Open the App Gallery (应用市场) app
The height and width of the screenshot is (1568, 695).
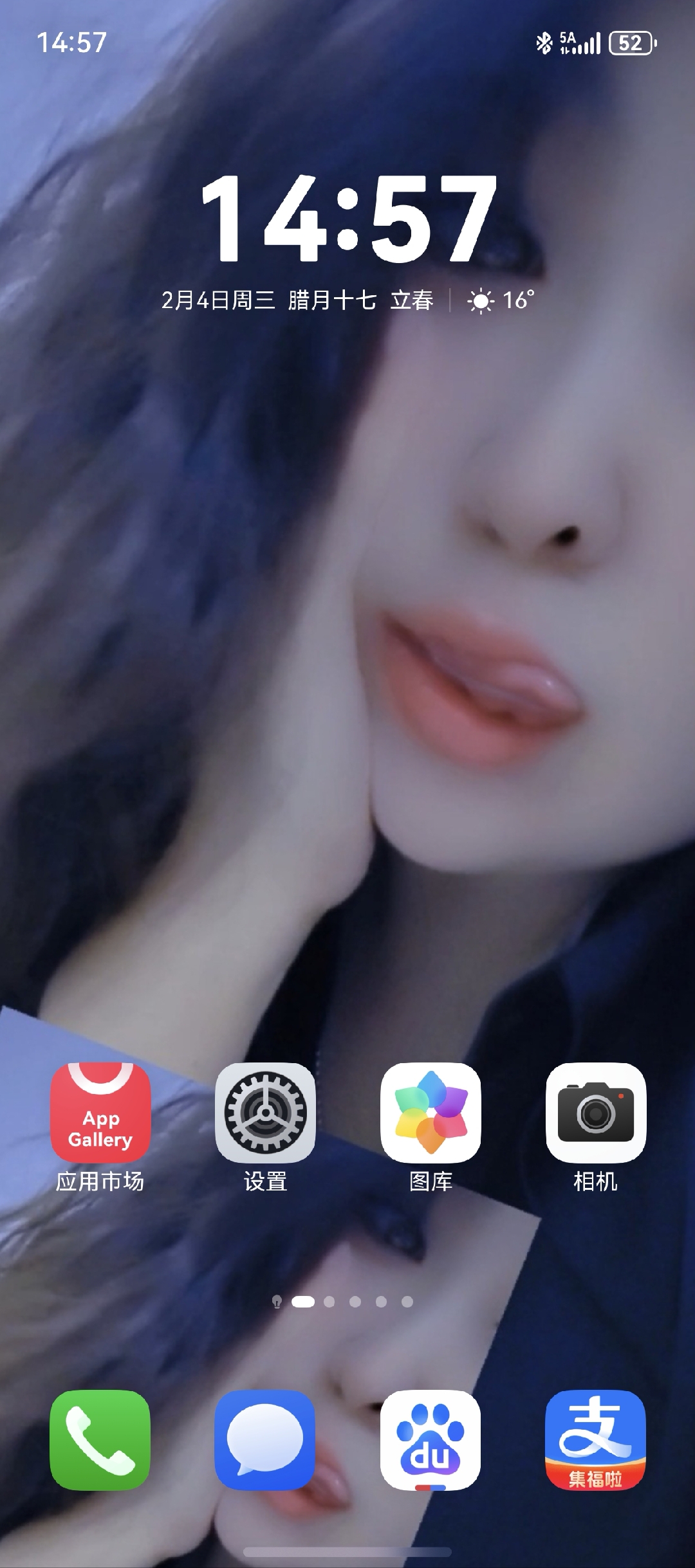click(100, 1112)
